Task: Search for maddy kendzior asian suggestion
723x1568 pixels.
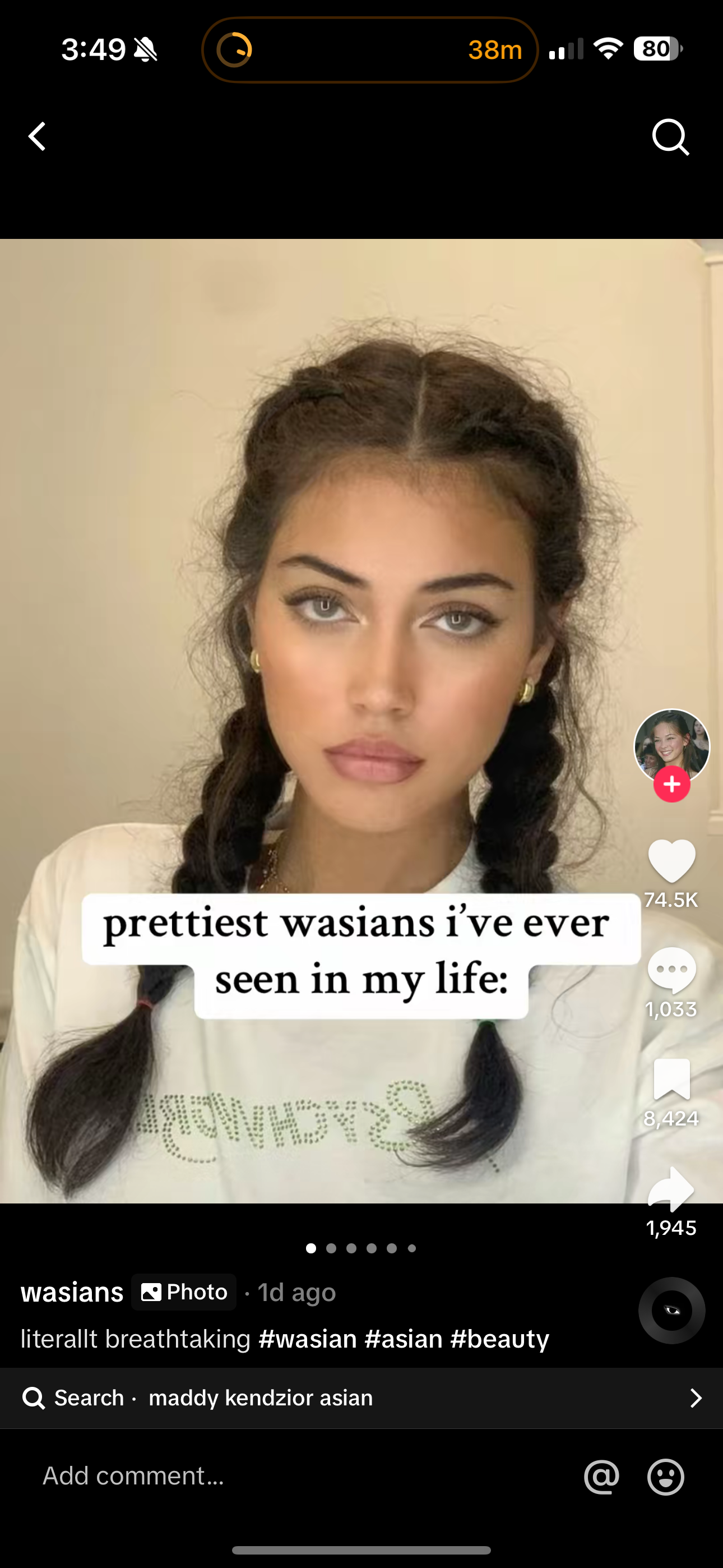Action: (x=361, y=1398)
